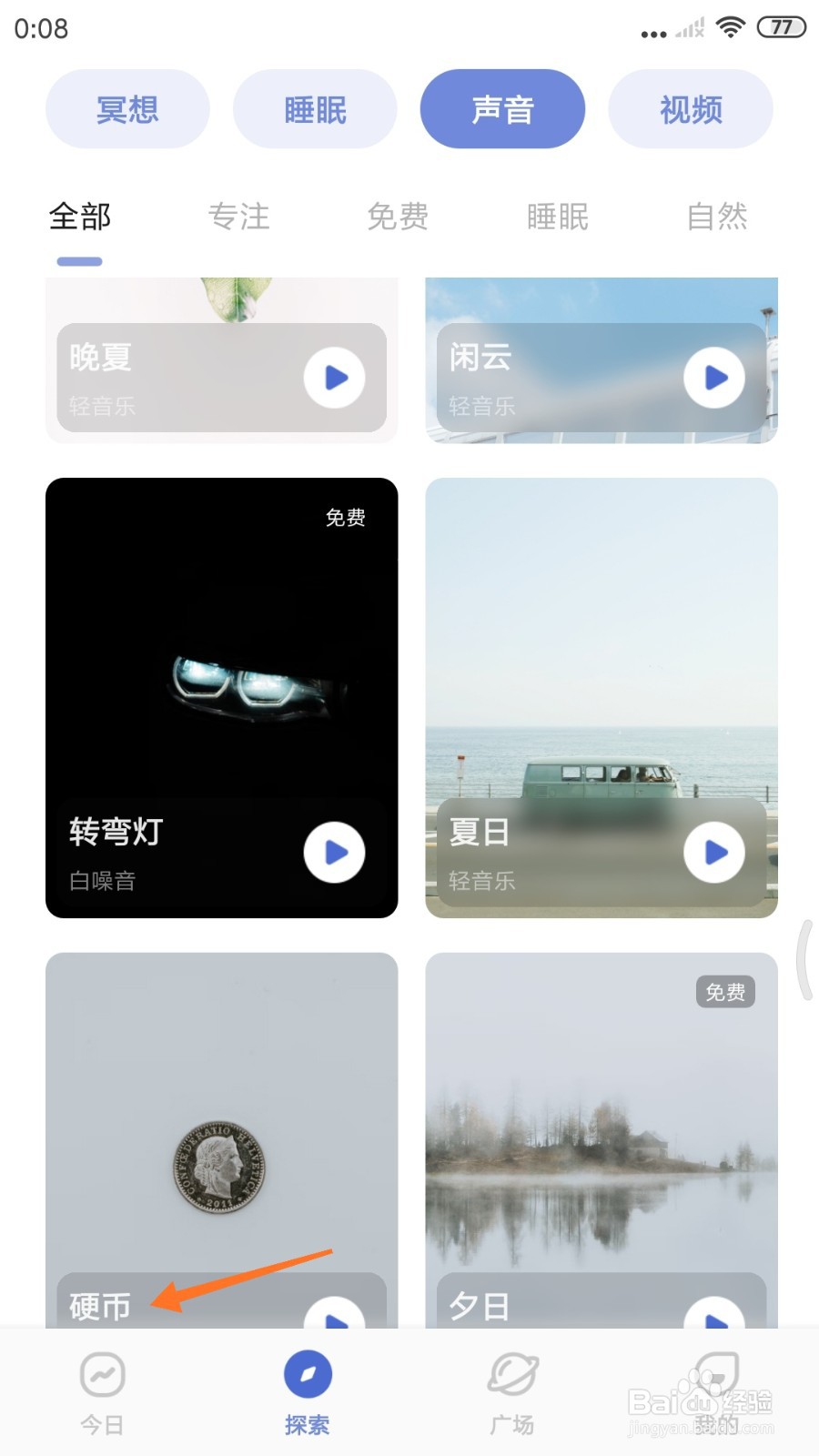Play the 闲云 track

tap(714, 378)
